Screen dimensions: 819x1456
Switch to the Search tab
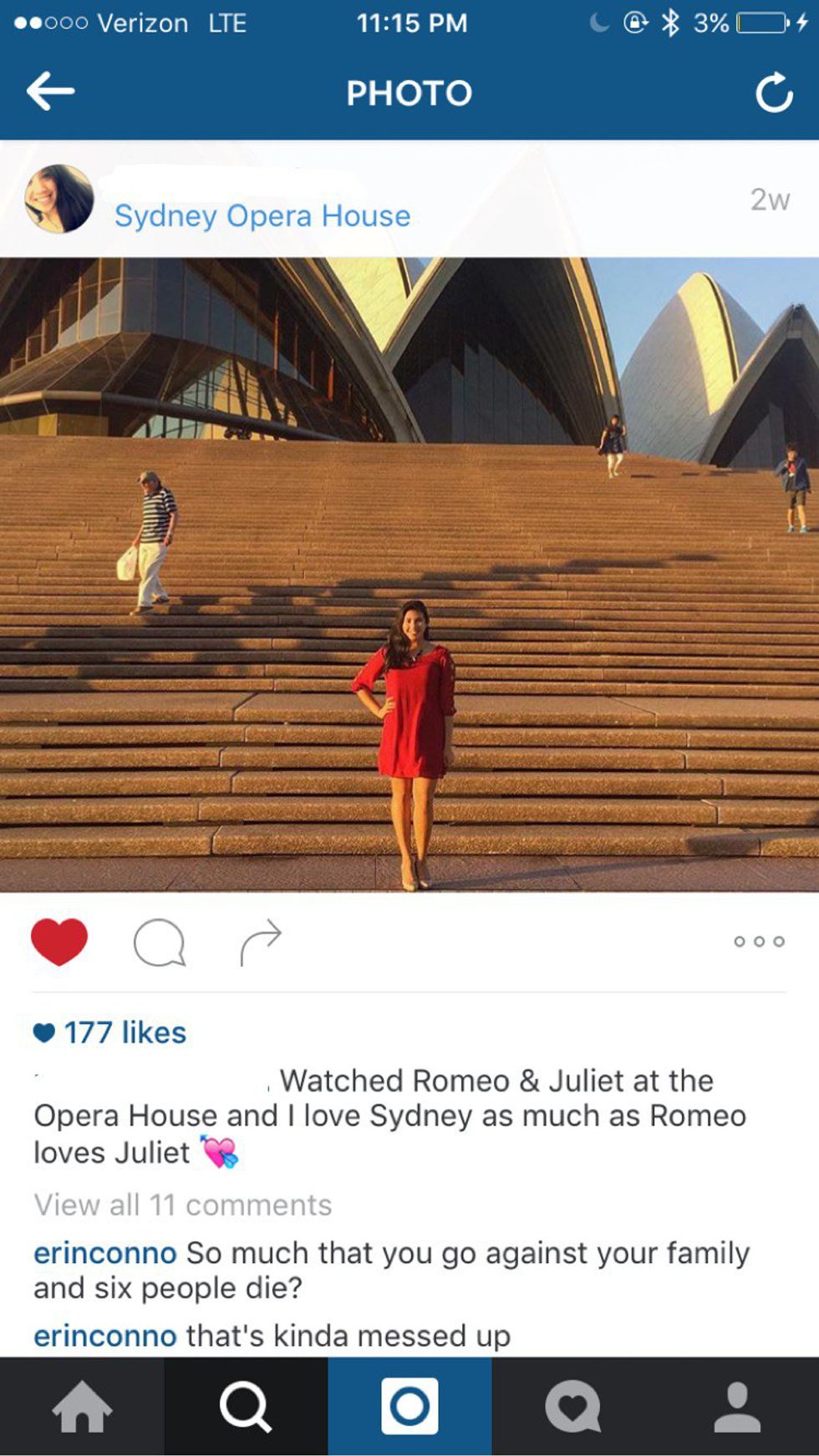tap(246, 1407)
